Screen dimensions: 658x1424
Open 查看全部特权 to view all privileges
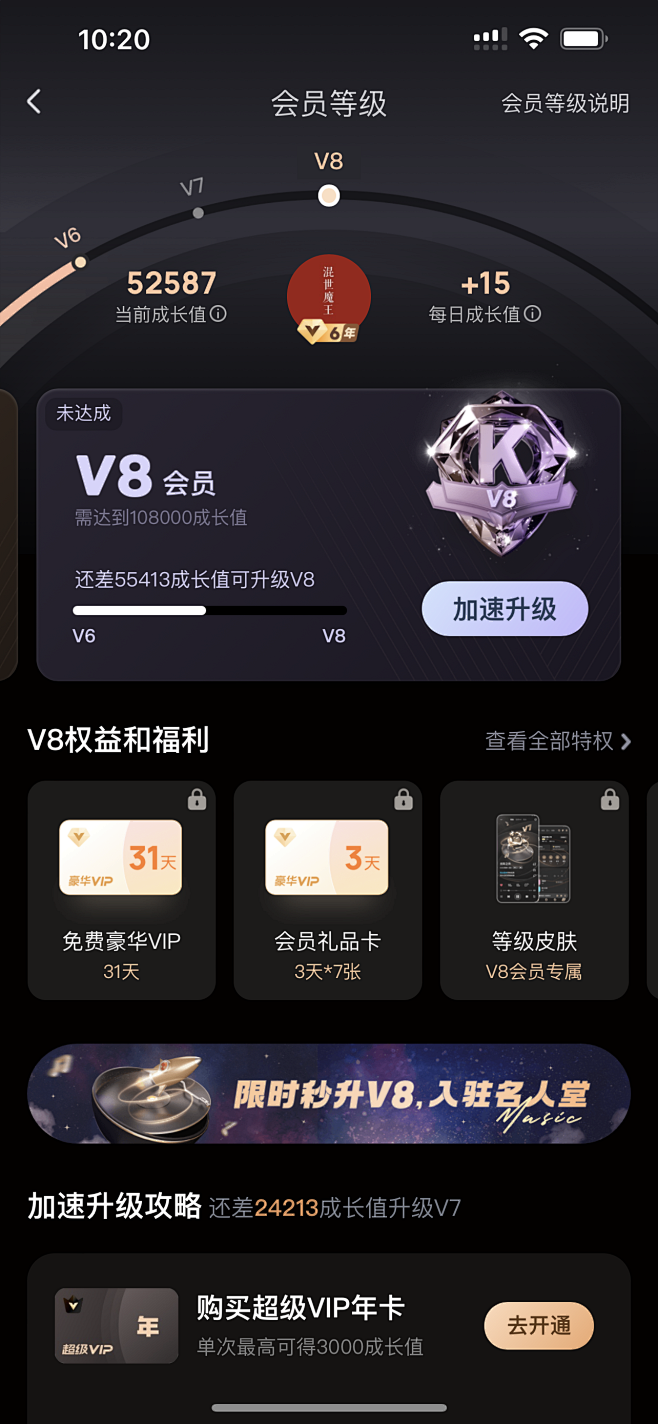coord(557,741)
